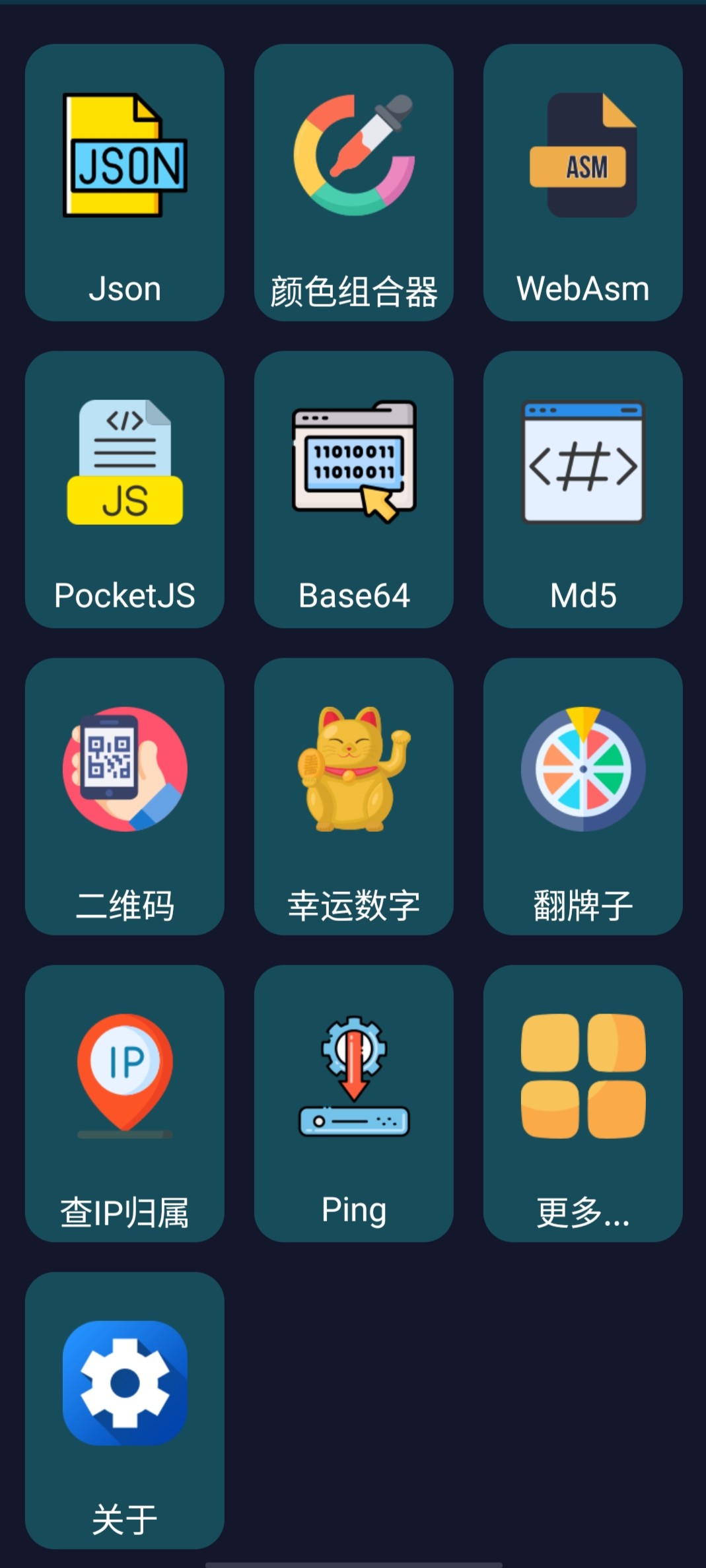Click the Base64 label text

click(353, 596)
